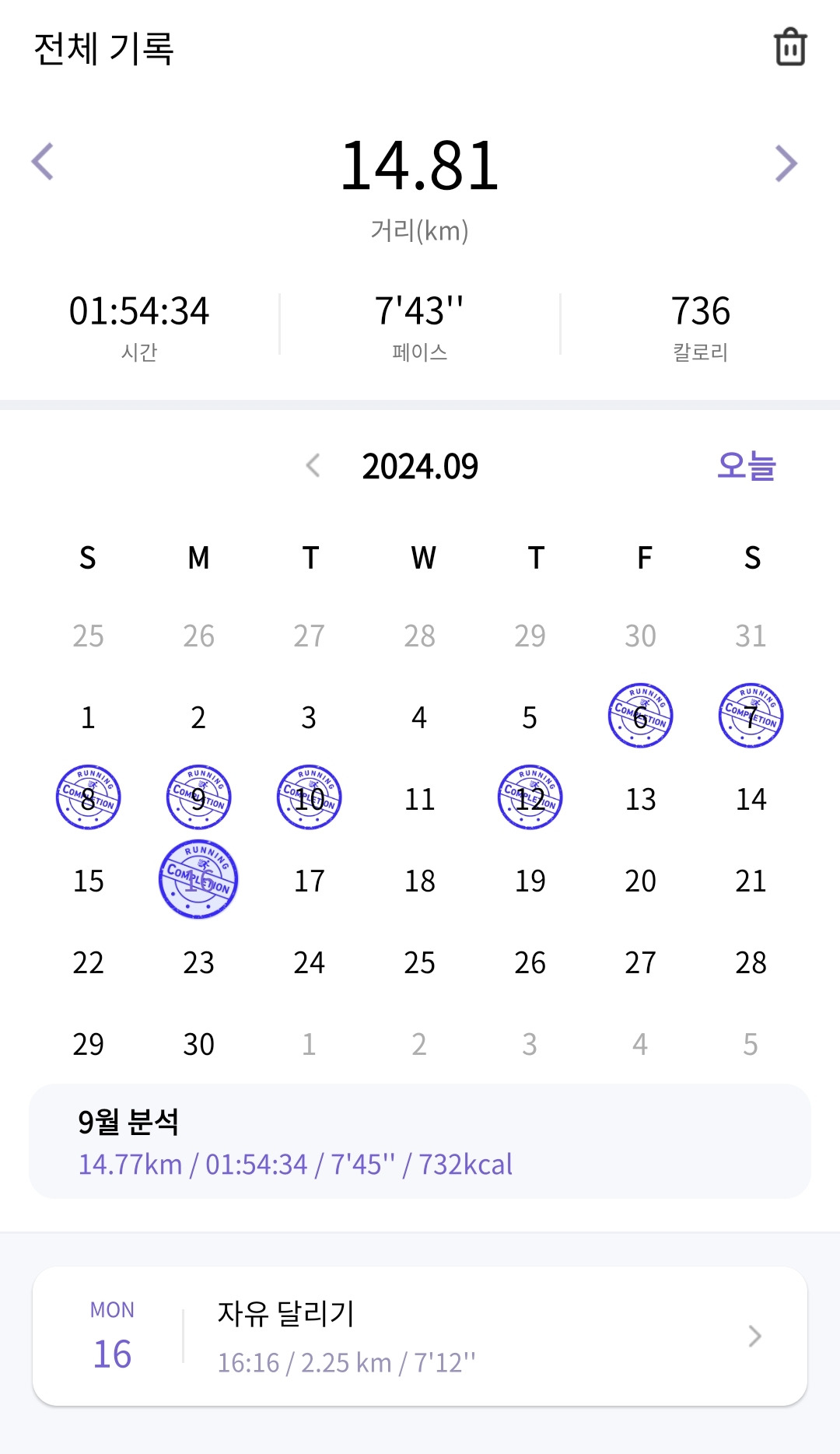Screen dimensions: 840x1454
Task: Pick September 1 on the calendar
Action: [88, 717]
